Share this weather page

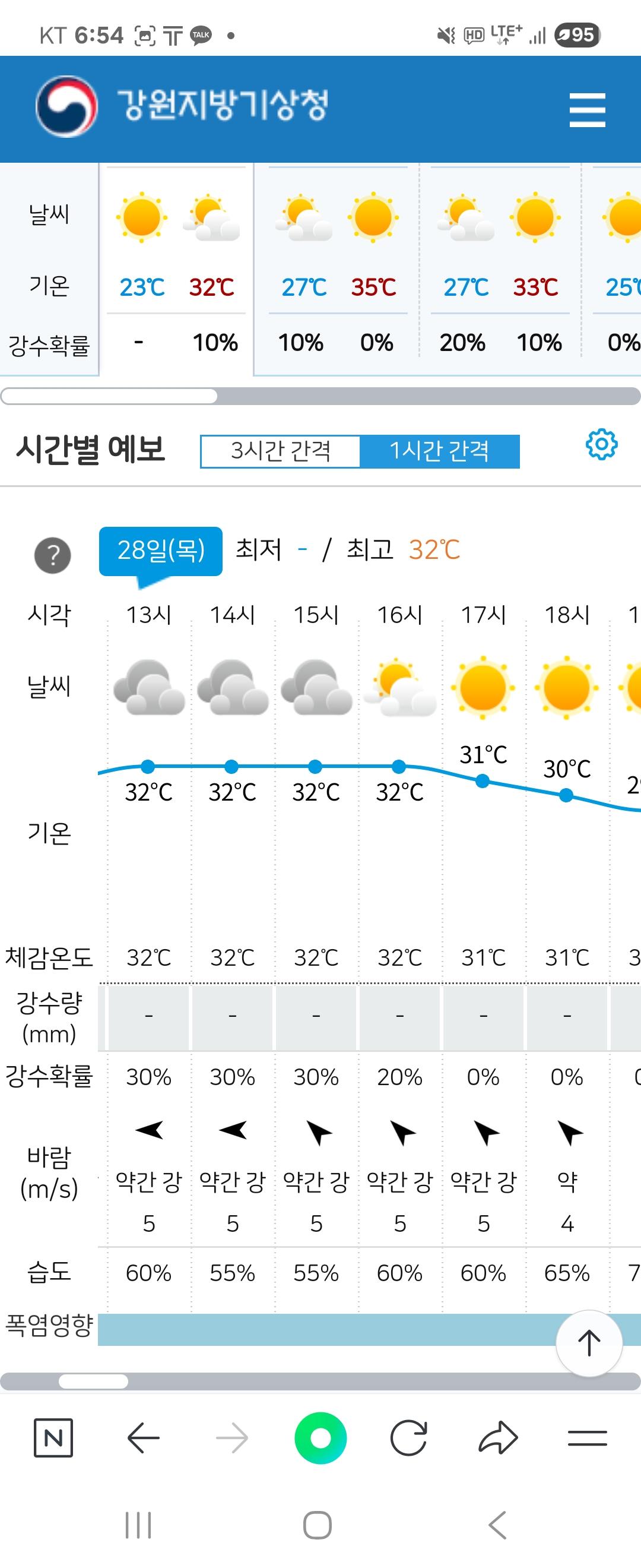(x=498, y=1439)
